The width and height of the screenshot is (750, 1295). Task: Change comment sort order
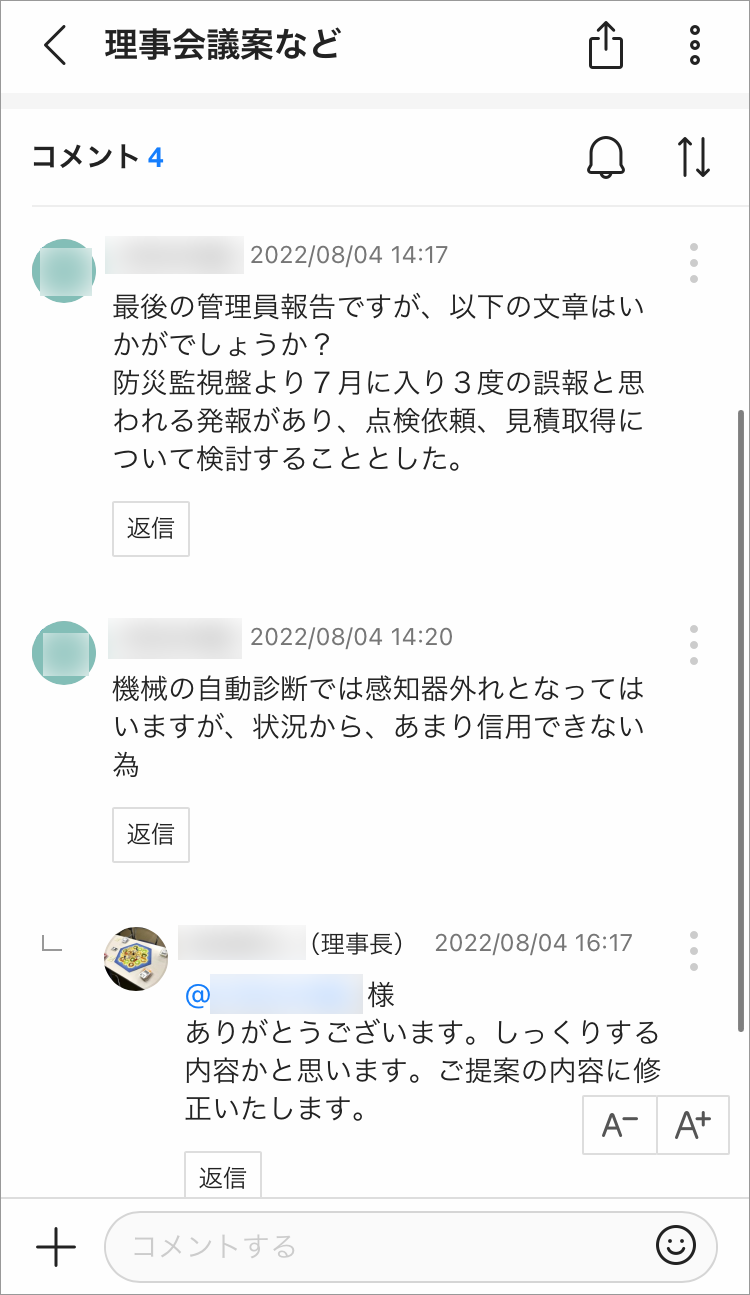click(x=694, y=157)
